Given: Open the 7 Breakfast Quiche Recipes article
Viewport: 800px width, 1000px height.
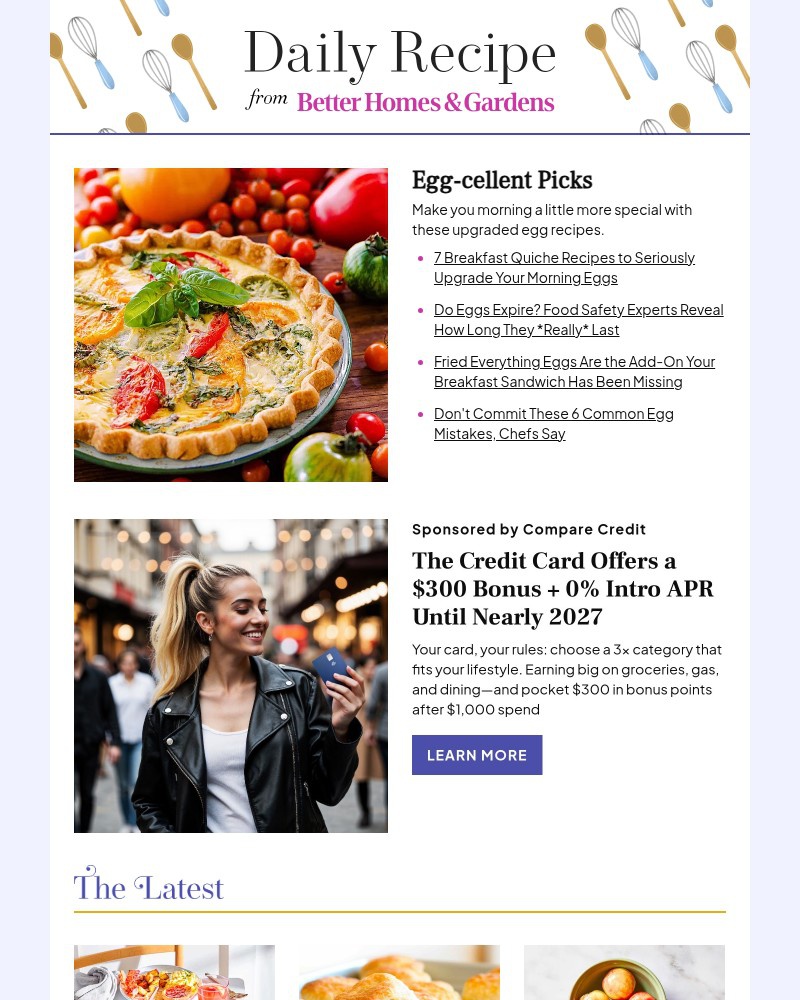Looking at the screenshot, I should click(x=564, y=267).
